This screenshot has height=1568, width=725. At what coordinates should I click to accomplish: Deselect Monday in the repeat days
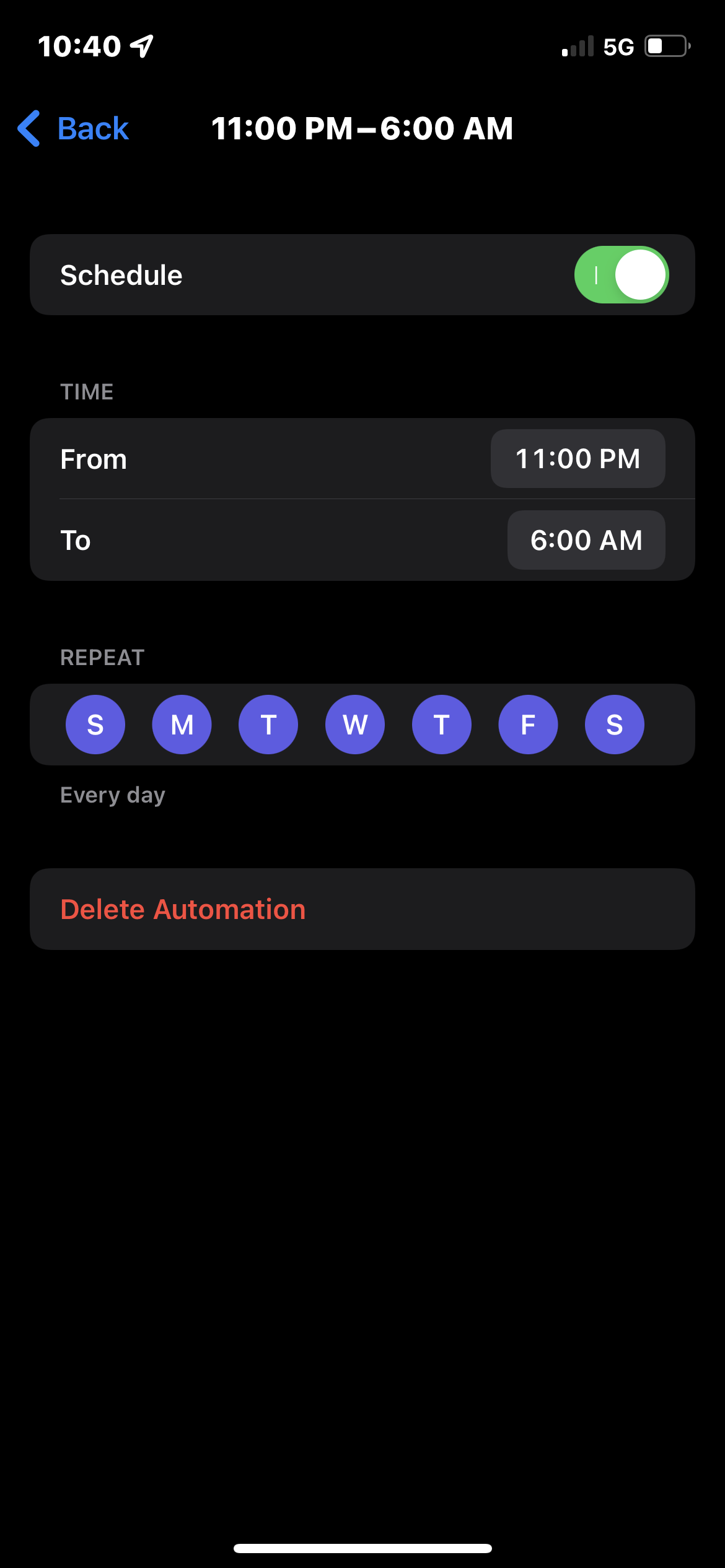click(x=182, y=725)
